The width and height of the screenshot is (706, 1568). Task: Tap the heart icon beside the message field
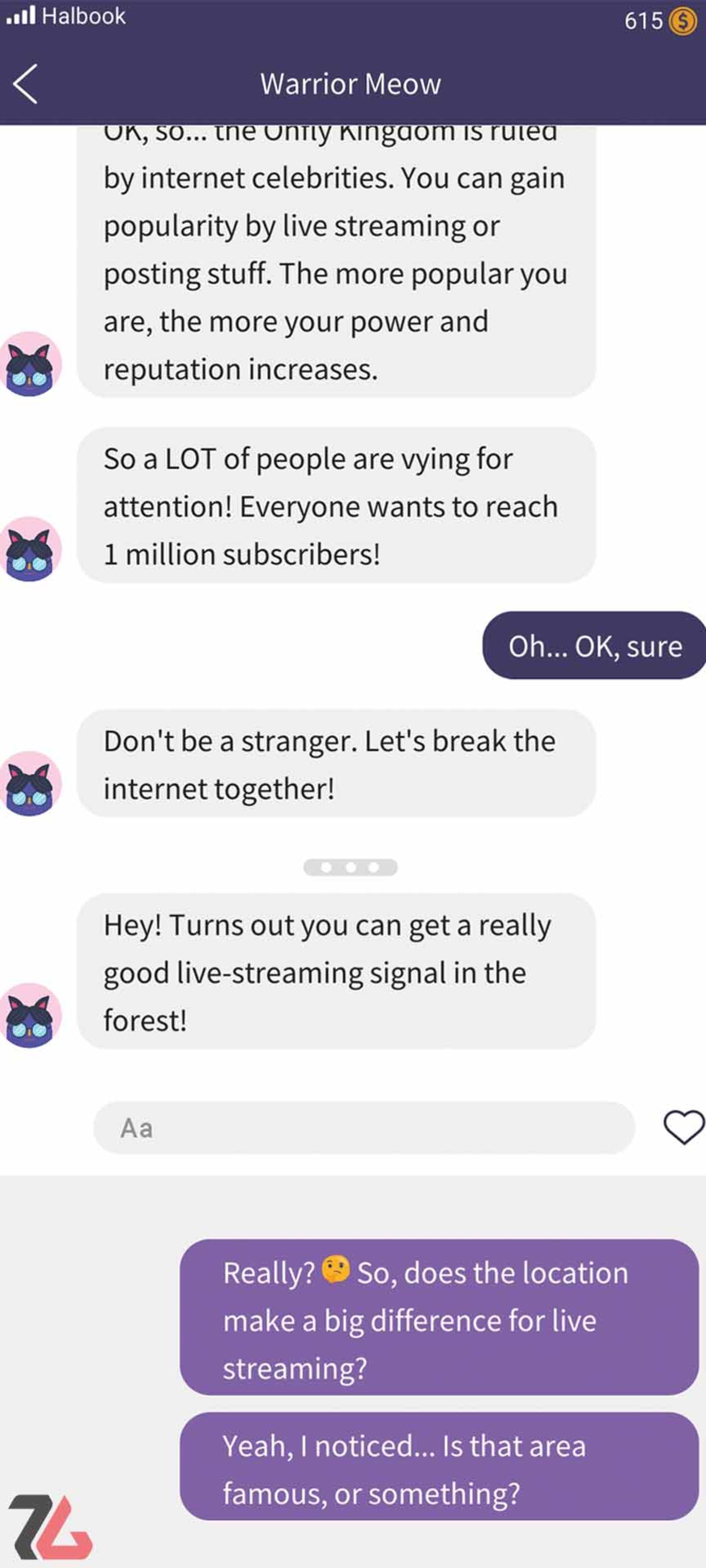coord(683,1128)
